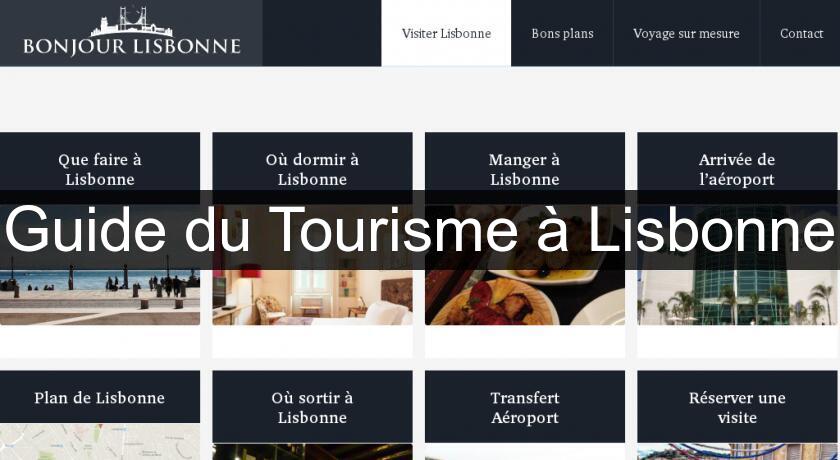The width and height of the screenshot is (840, 460).
Task: Open the Transfert Aéroport card
Action: click(x=524, y=407)
